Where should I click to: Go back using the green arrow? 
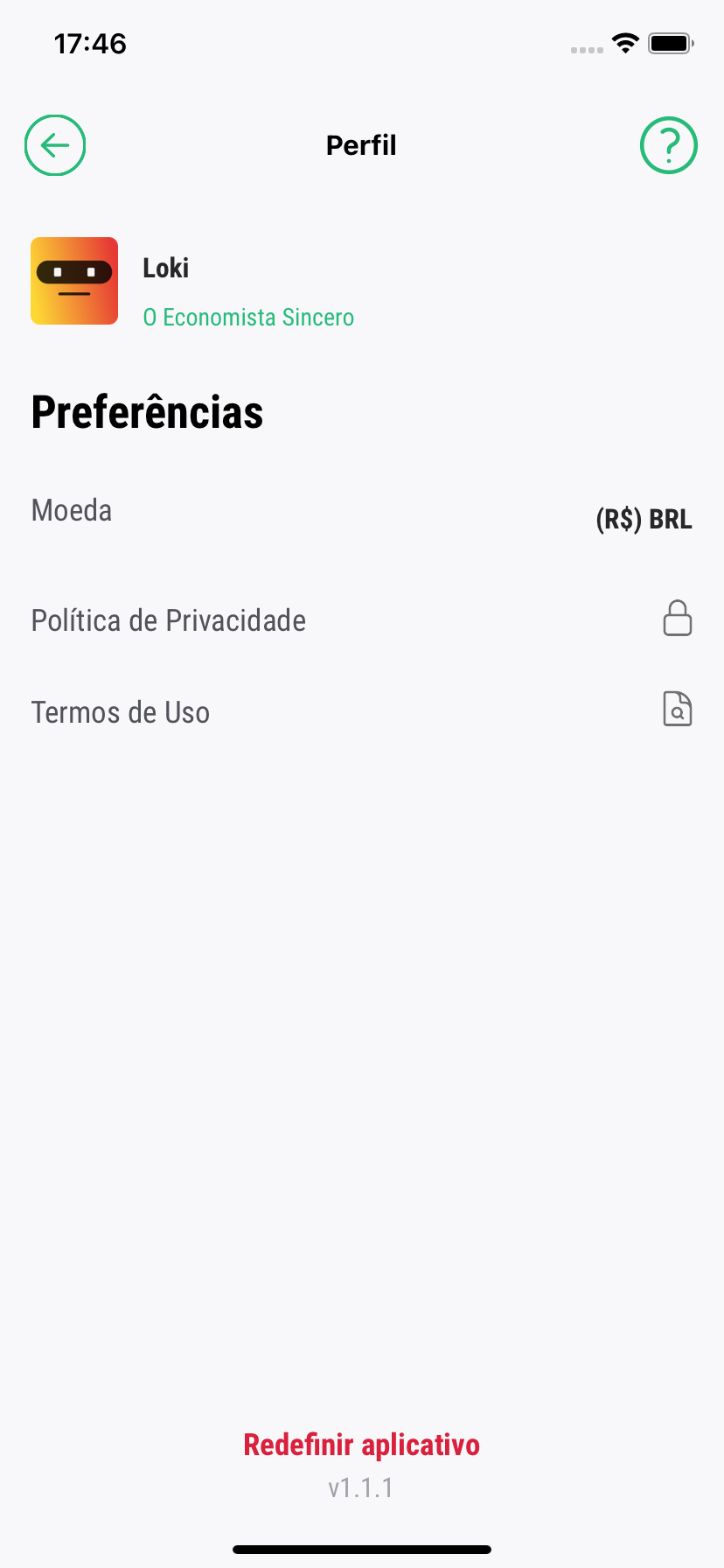[x=55, y=145]
